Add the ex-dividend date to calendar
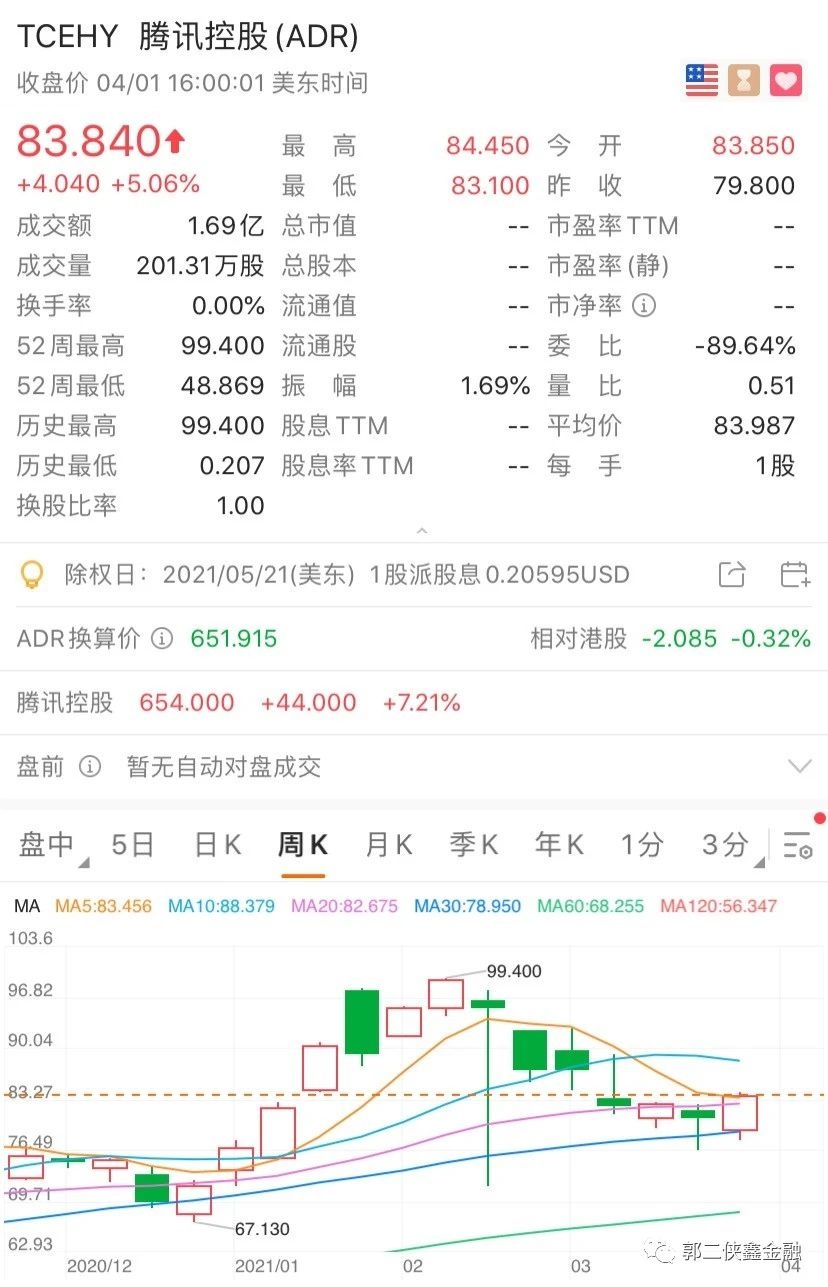Viewport: 828px width, 1287px height. pyautogui.click(x=794, y=575)
